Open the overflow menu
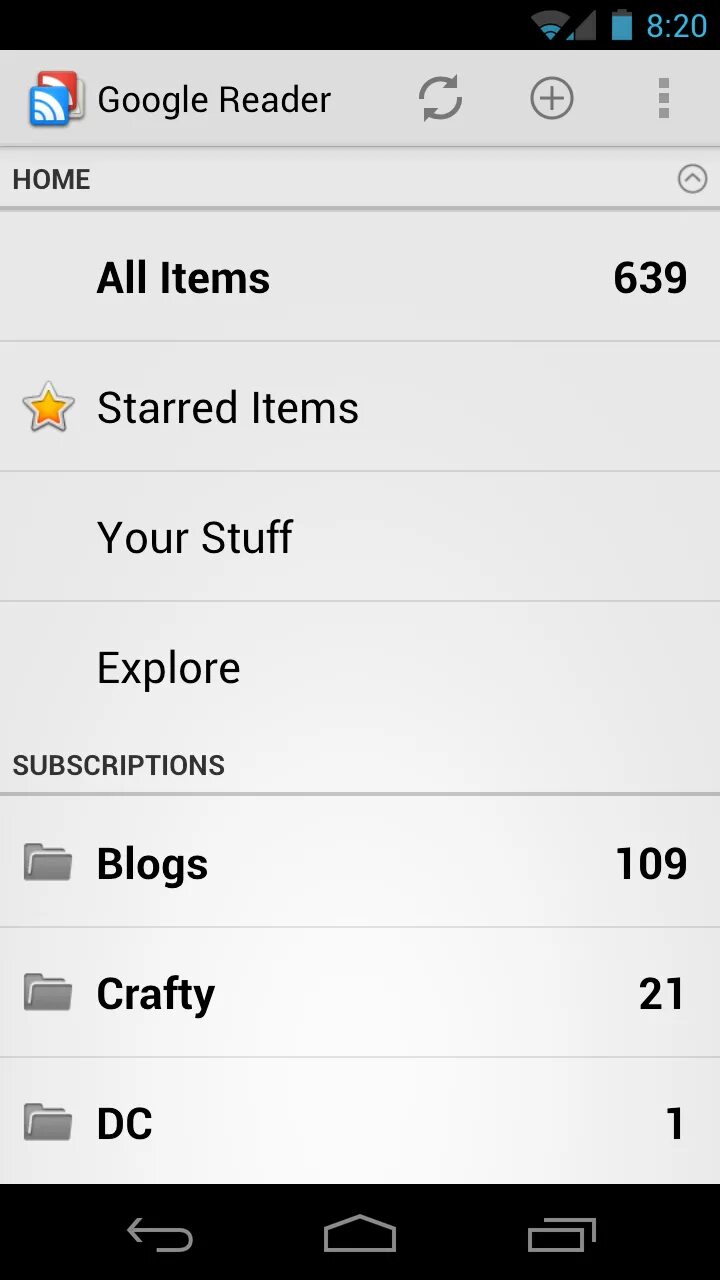This screenshot has height=1280, width=720. (x=663, y=99)
